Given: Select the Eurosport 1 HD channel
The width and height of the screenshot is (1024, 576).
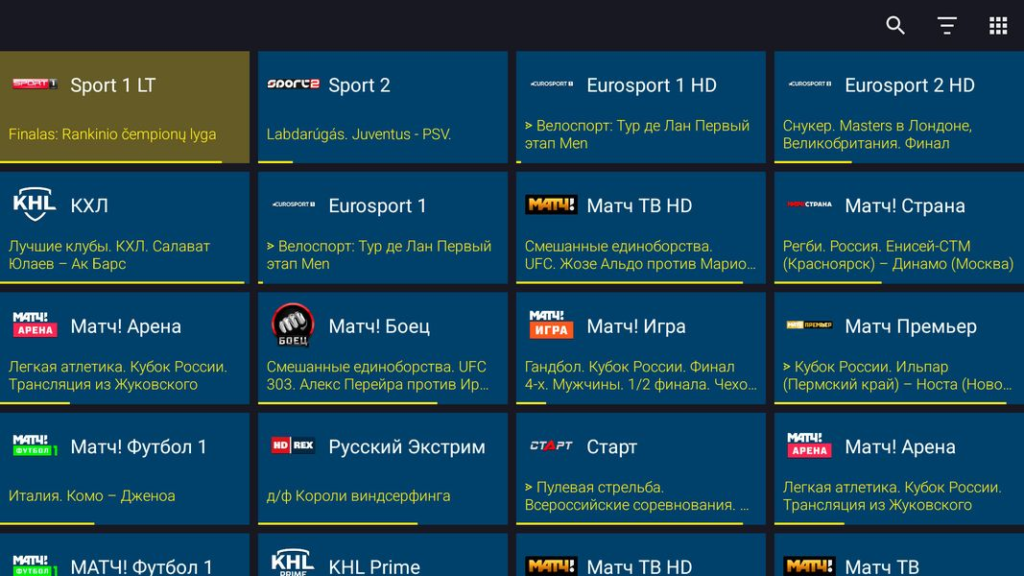Looking at the screenshot, I should pos(640,107).
